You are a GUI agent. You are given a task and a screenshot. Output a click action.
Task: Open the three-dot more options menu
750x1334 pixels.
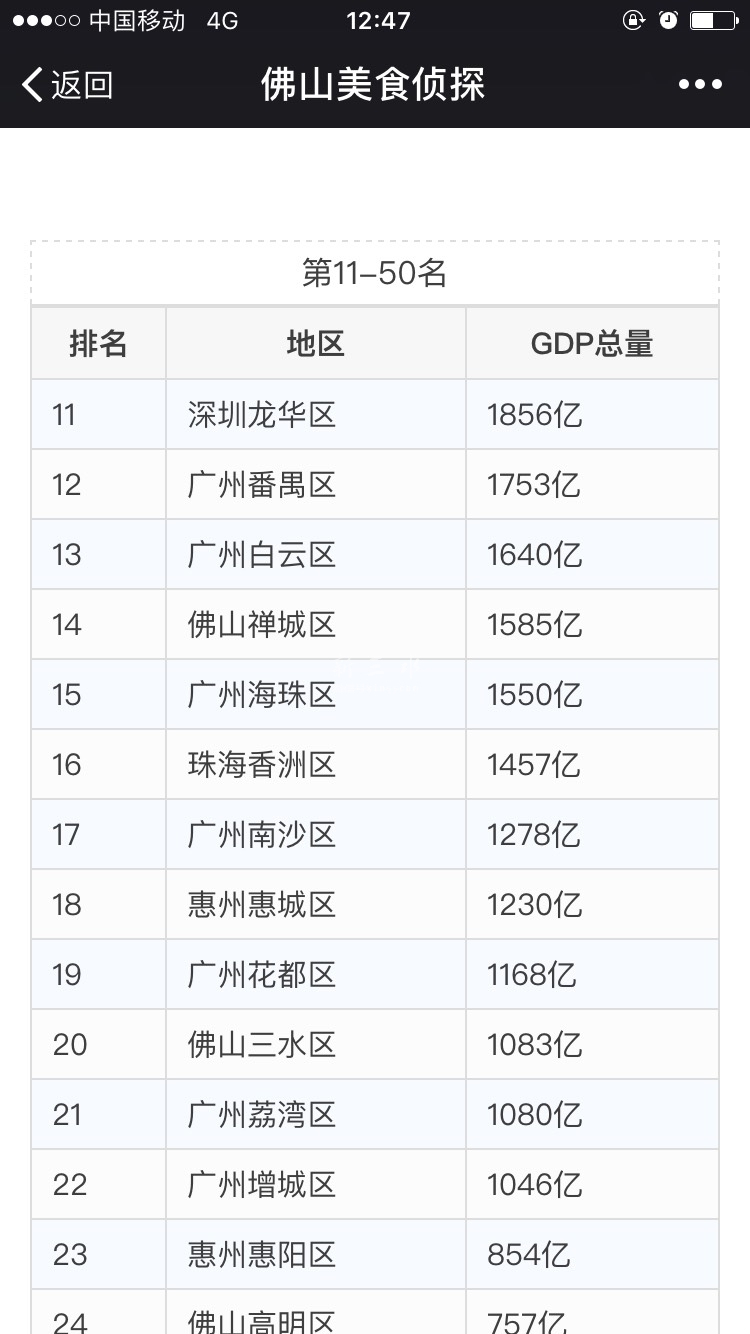coord(700,85)
